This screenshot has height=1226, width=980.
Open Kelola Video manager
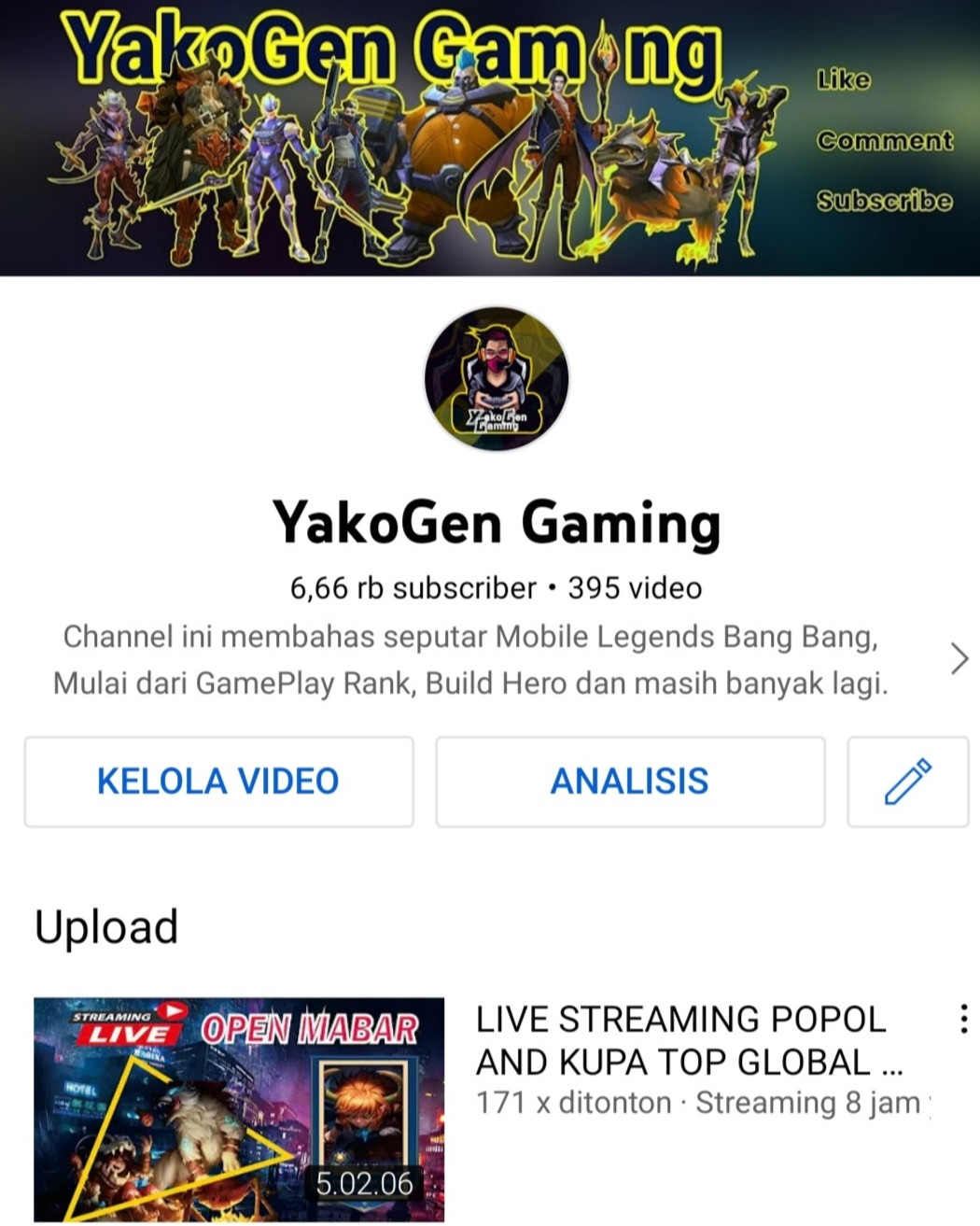click(218, 782)
